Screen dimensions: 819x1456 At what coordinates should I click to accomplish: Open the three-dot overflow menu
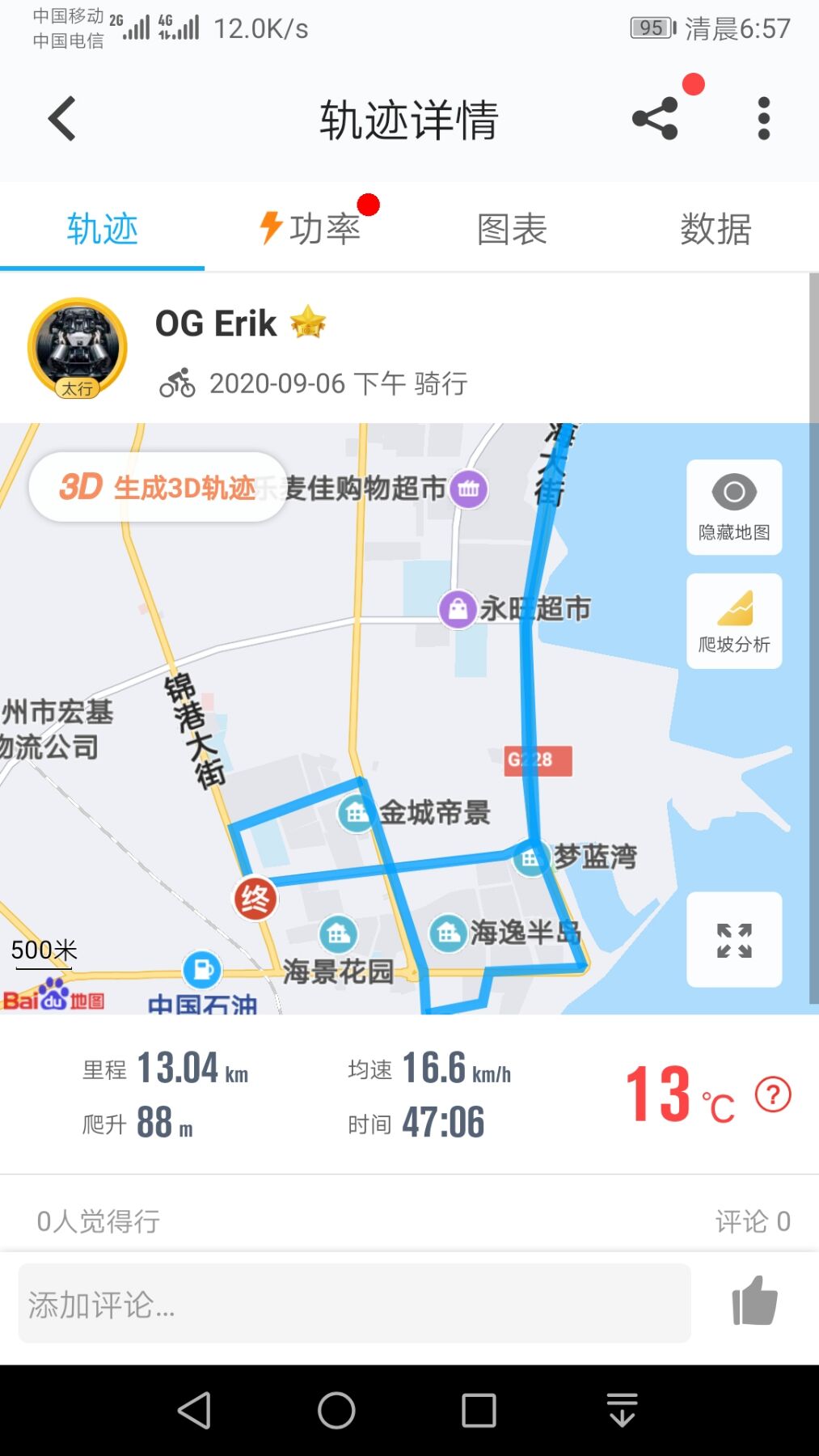(763, 119)
